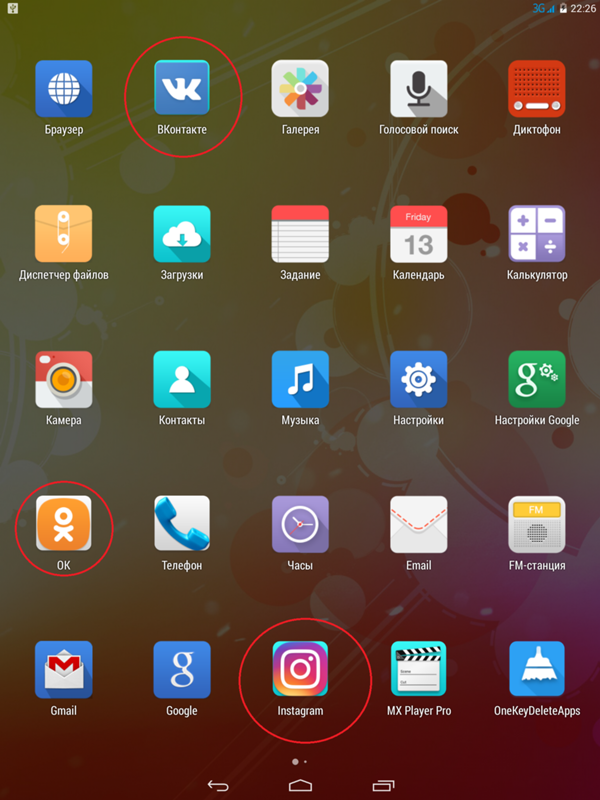The width and height of the screenshot is (600, 800).
Task: Open Диспетчер файлов
Action: [x=64, y=234]
